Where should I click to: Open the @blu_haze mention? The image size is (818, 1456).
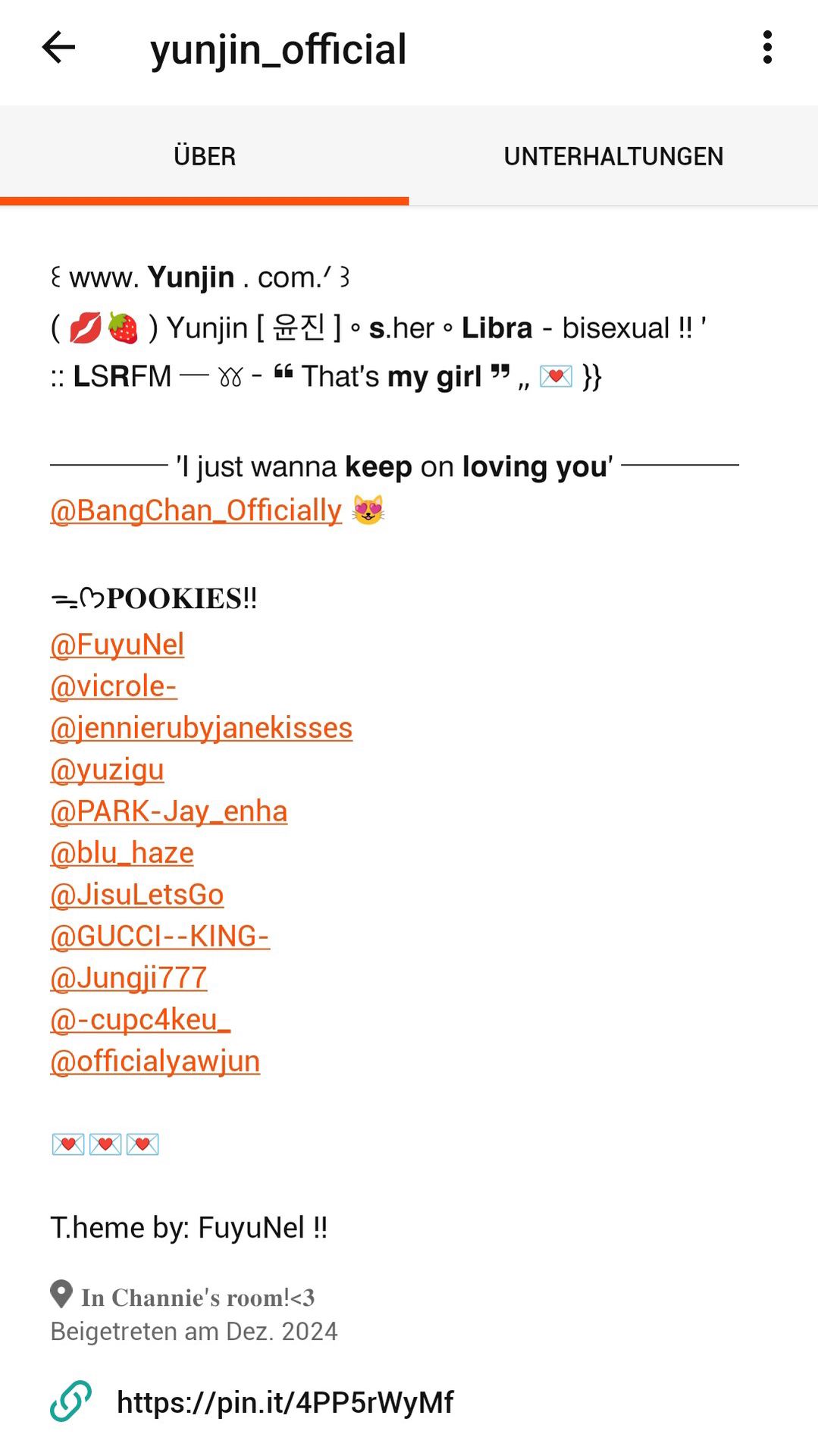pos(122,853)
